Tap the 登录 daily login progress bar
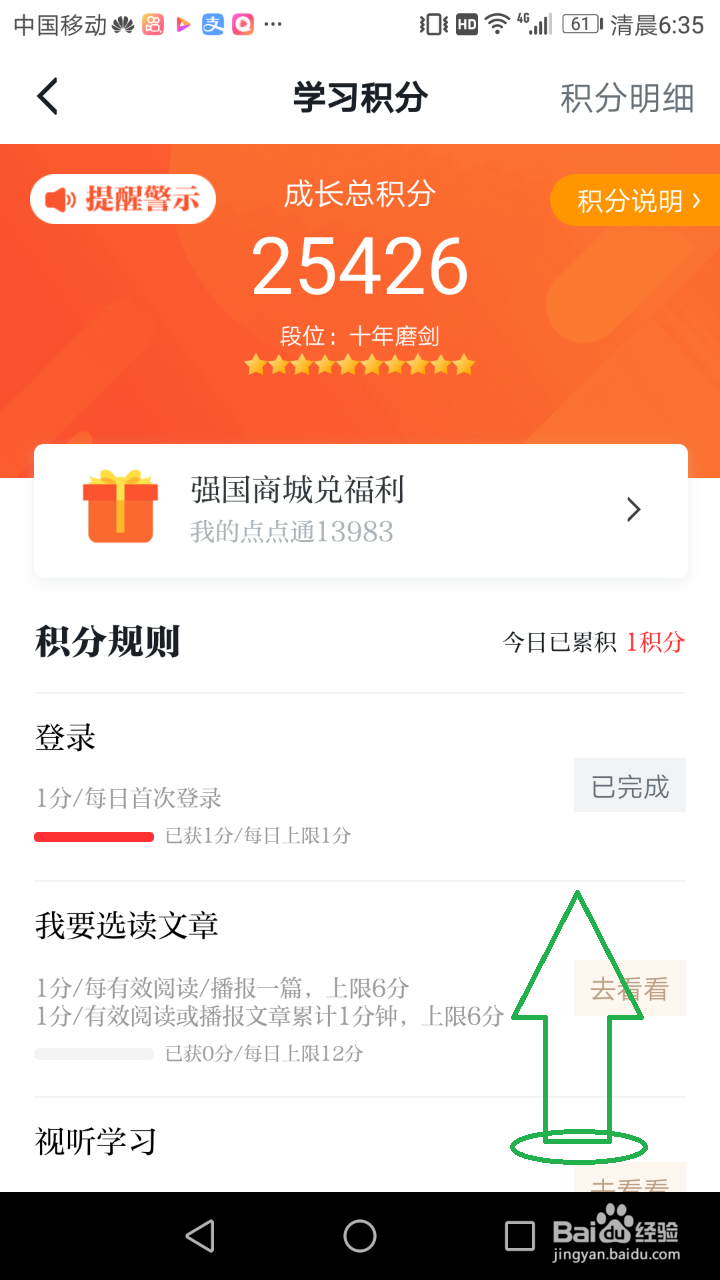The height and width of the screenshot is (1280, 720). click(x=94, y=835)
